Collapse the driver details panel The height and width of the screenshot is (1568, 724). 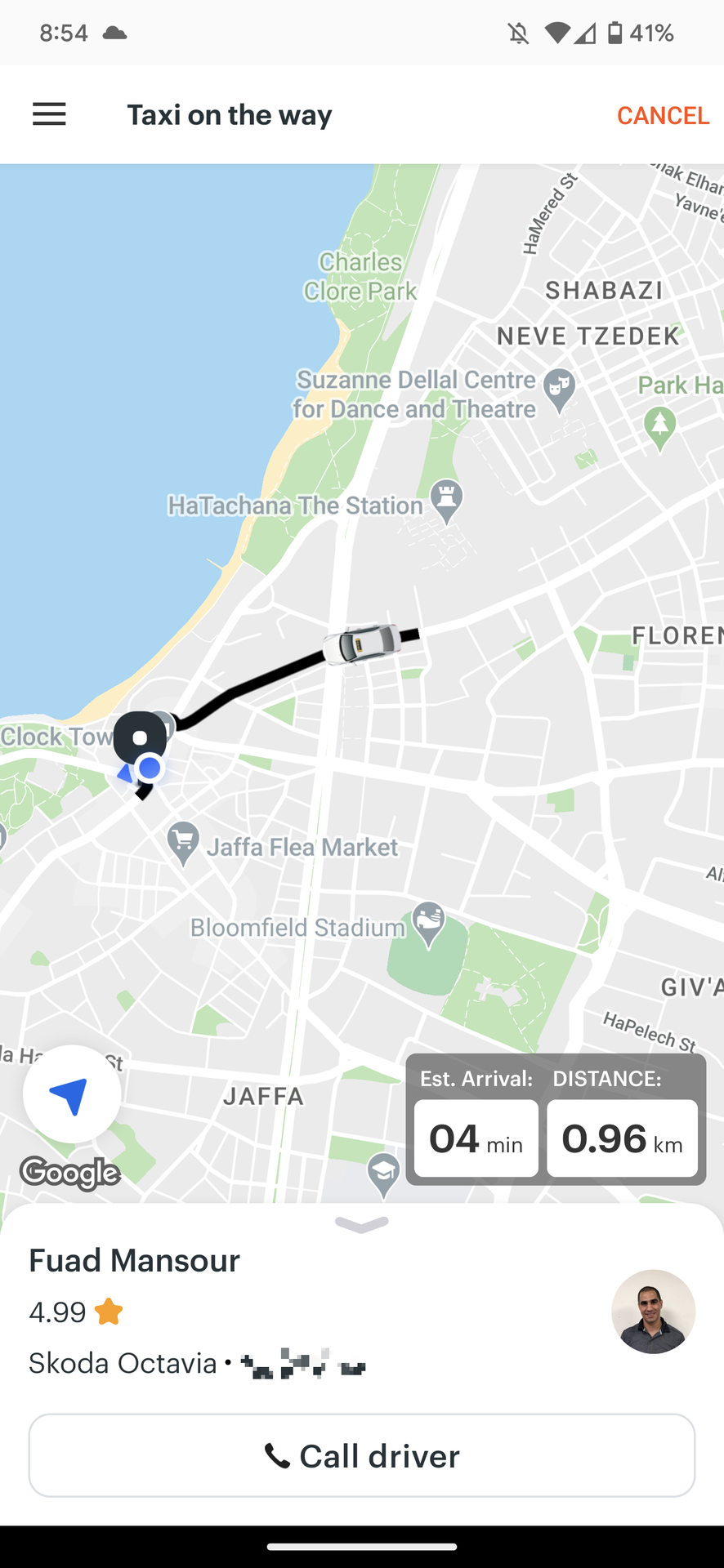click(362, 1223)
